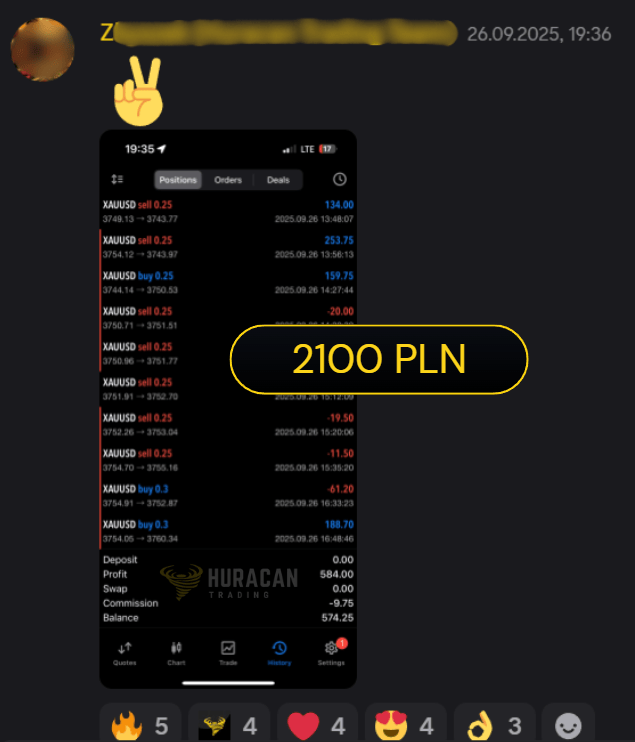
Task: Open the add reaction smiley picker
Action: point(568,724)
